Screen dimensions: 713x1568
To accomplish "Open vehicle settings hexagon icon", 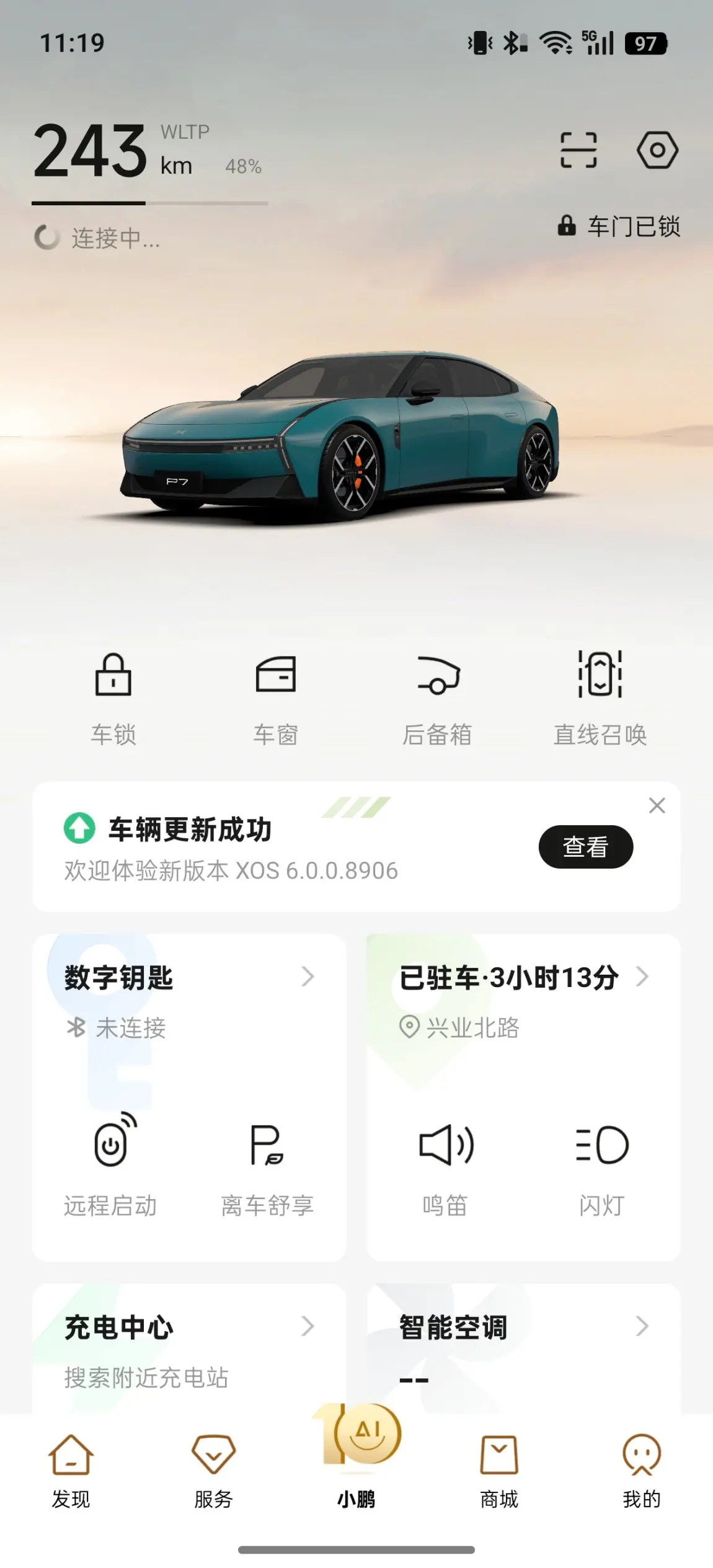I will coord(657,150).
